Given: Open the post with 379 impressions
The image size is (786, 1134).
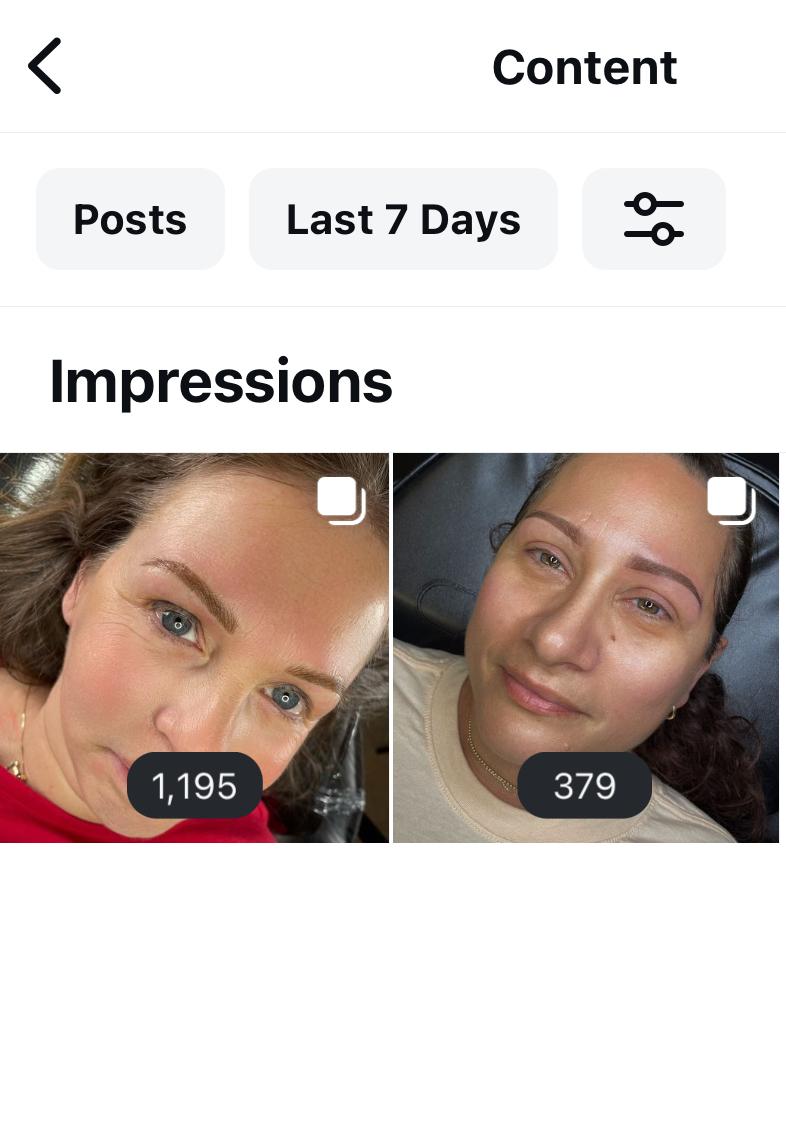Looking at the screenshot, I should [586, 647].
